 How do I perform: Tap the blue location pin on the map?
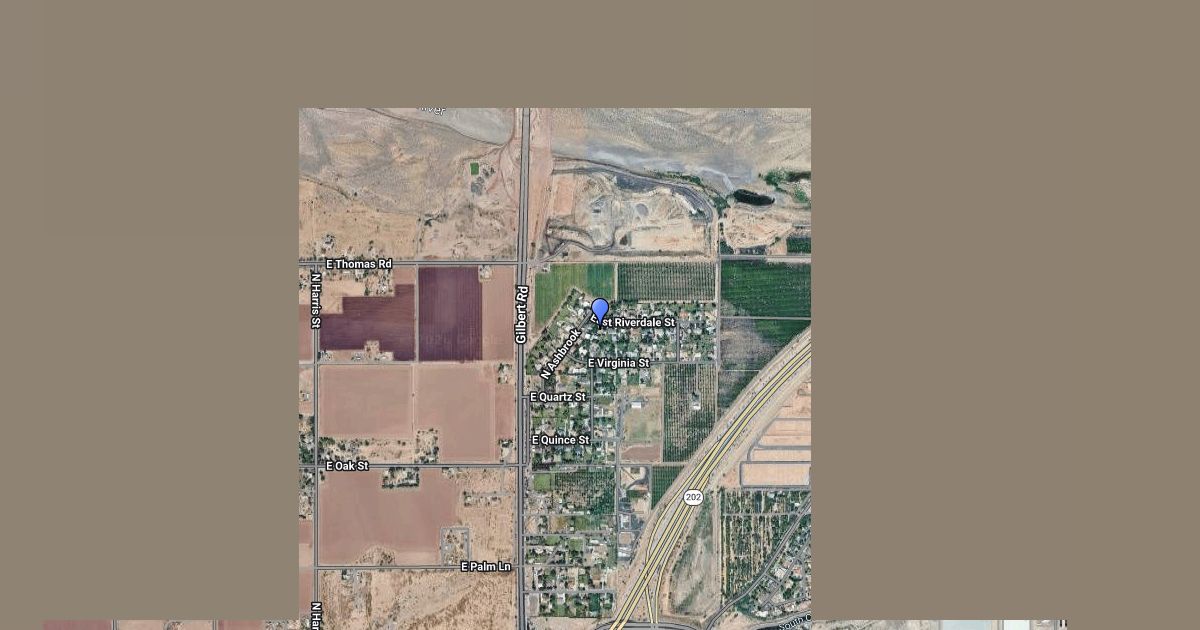600,310
